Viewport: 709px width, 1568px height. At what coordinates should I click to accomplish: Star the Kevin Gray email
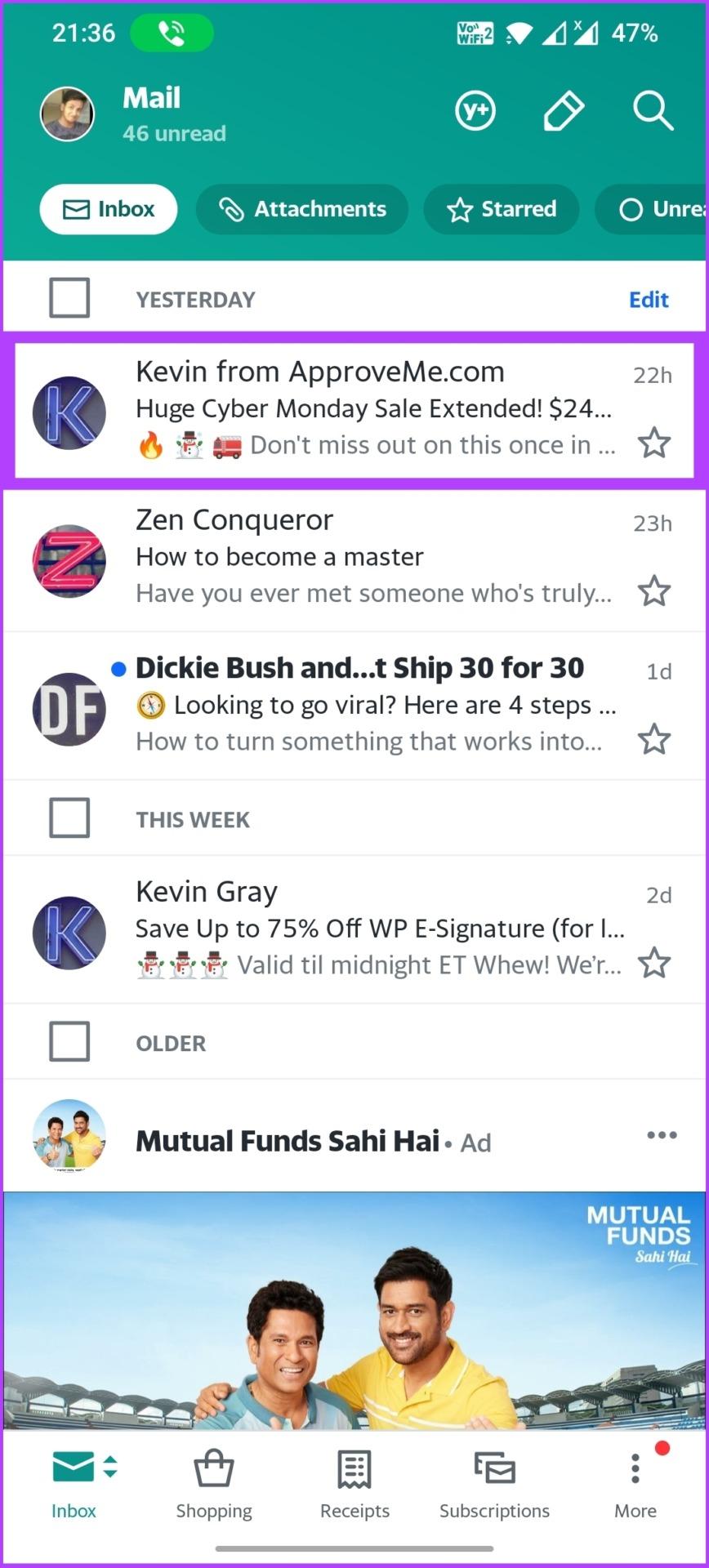pos(654,963)
